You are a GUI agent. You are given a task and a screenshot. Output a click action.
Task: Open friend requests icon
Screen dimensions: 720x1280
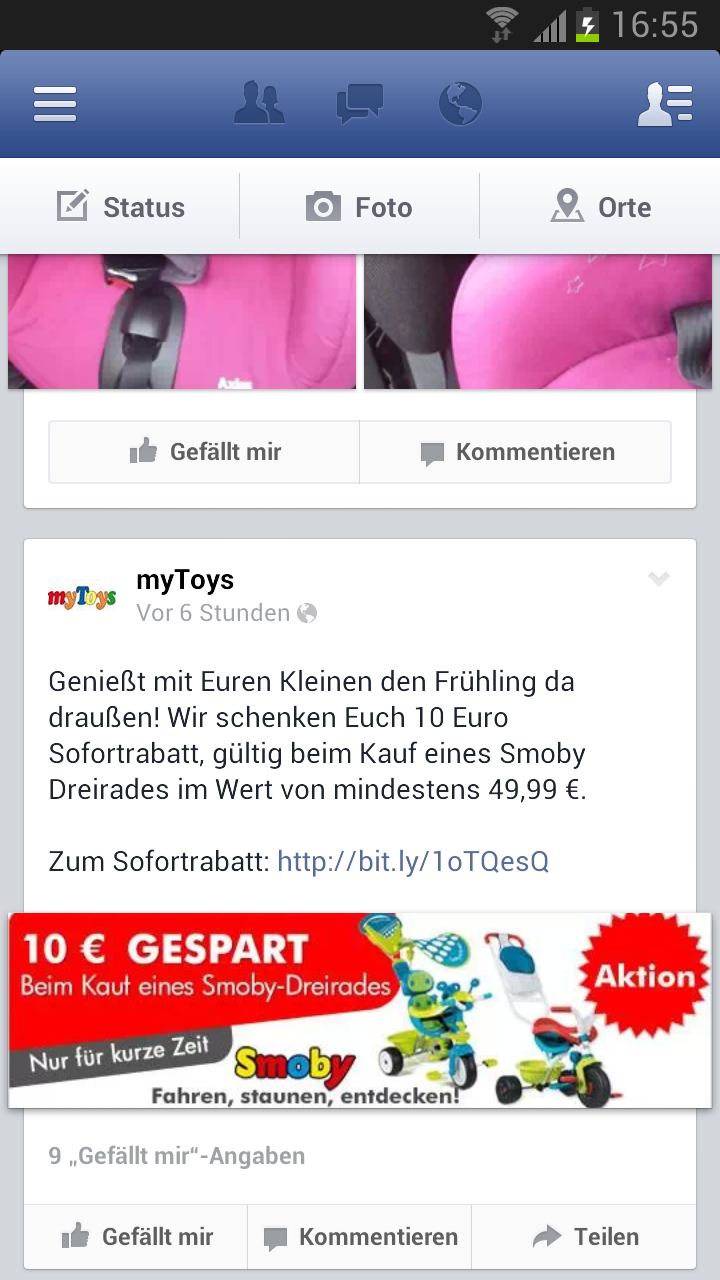tap(259, 103)
